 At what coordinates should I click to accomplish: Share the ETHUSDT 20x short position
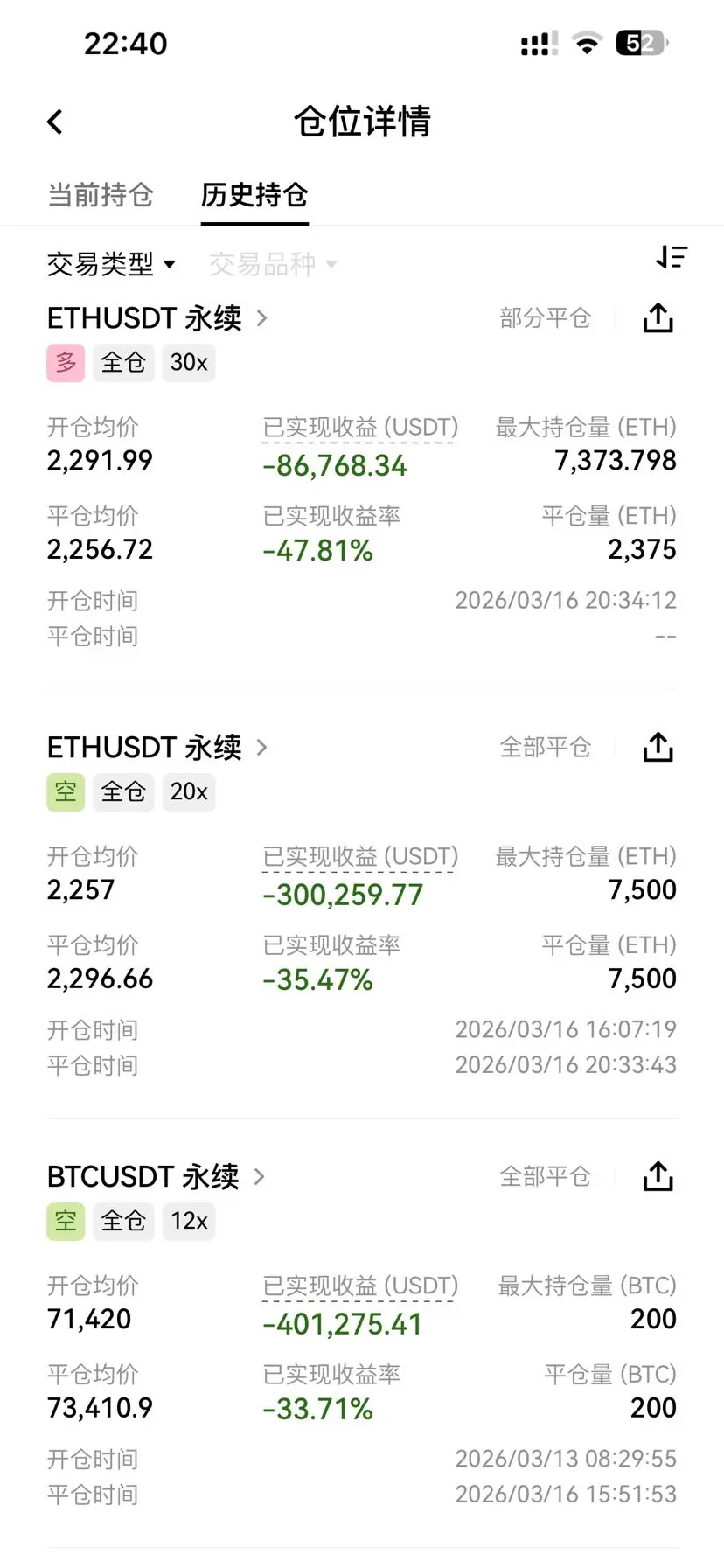658,748
